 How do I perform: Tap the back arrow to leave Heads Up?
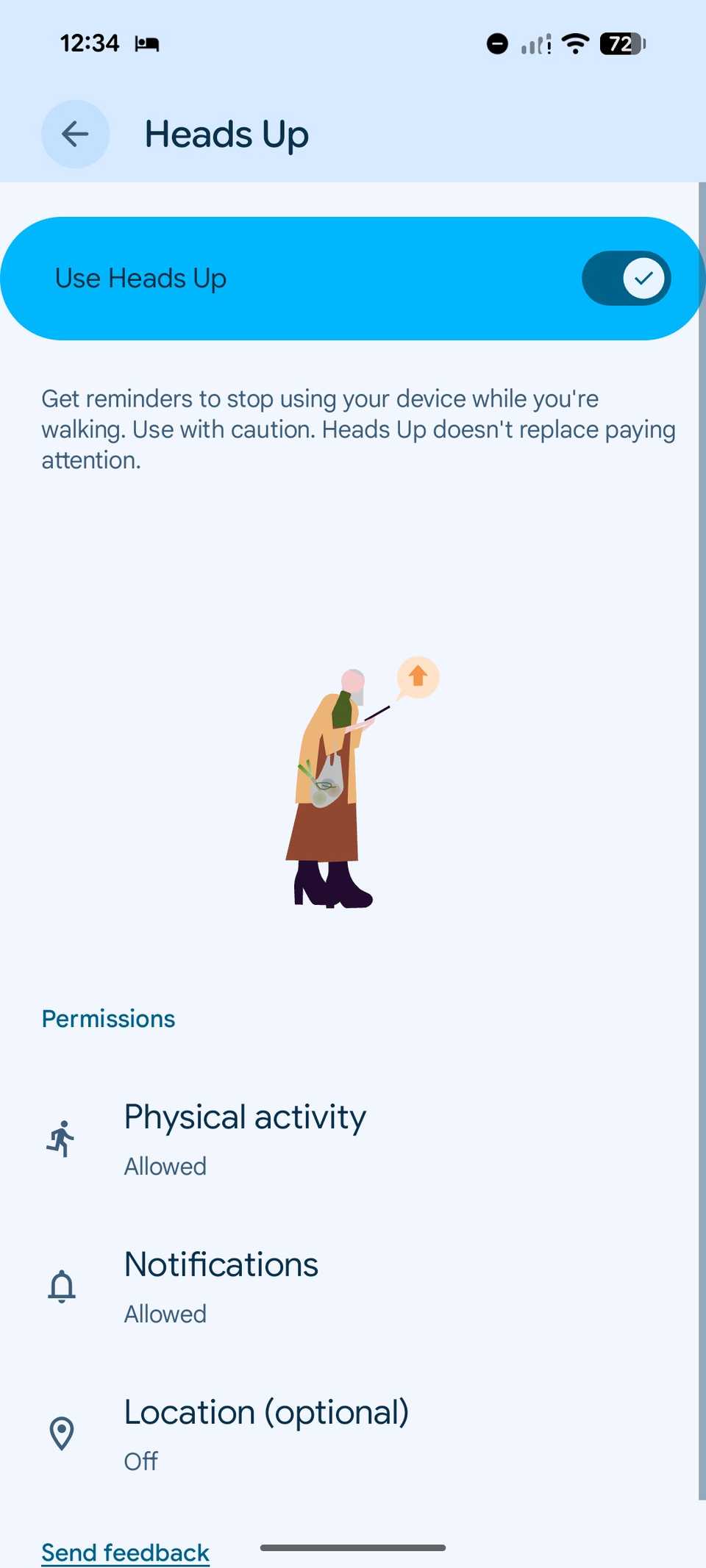tap(75, 134)
